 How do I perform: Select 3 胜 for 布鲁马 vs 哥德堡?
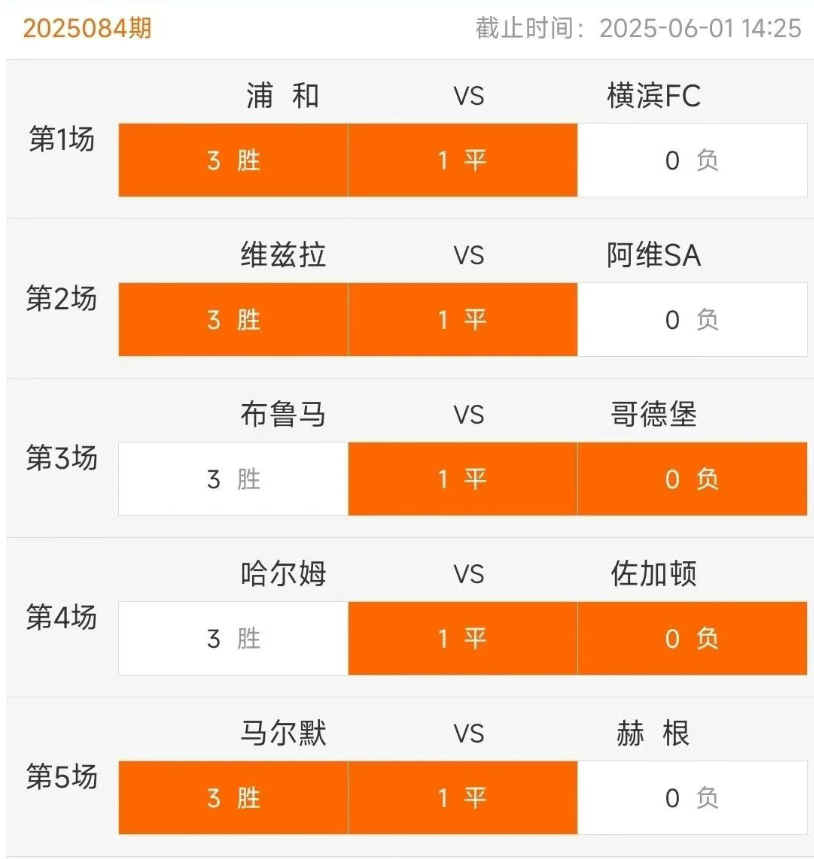233,479
